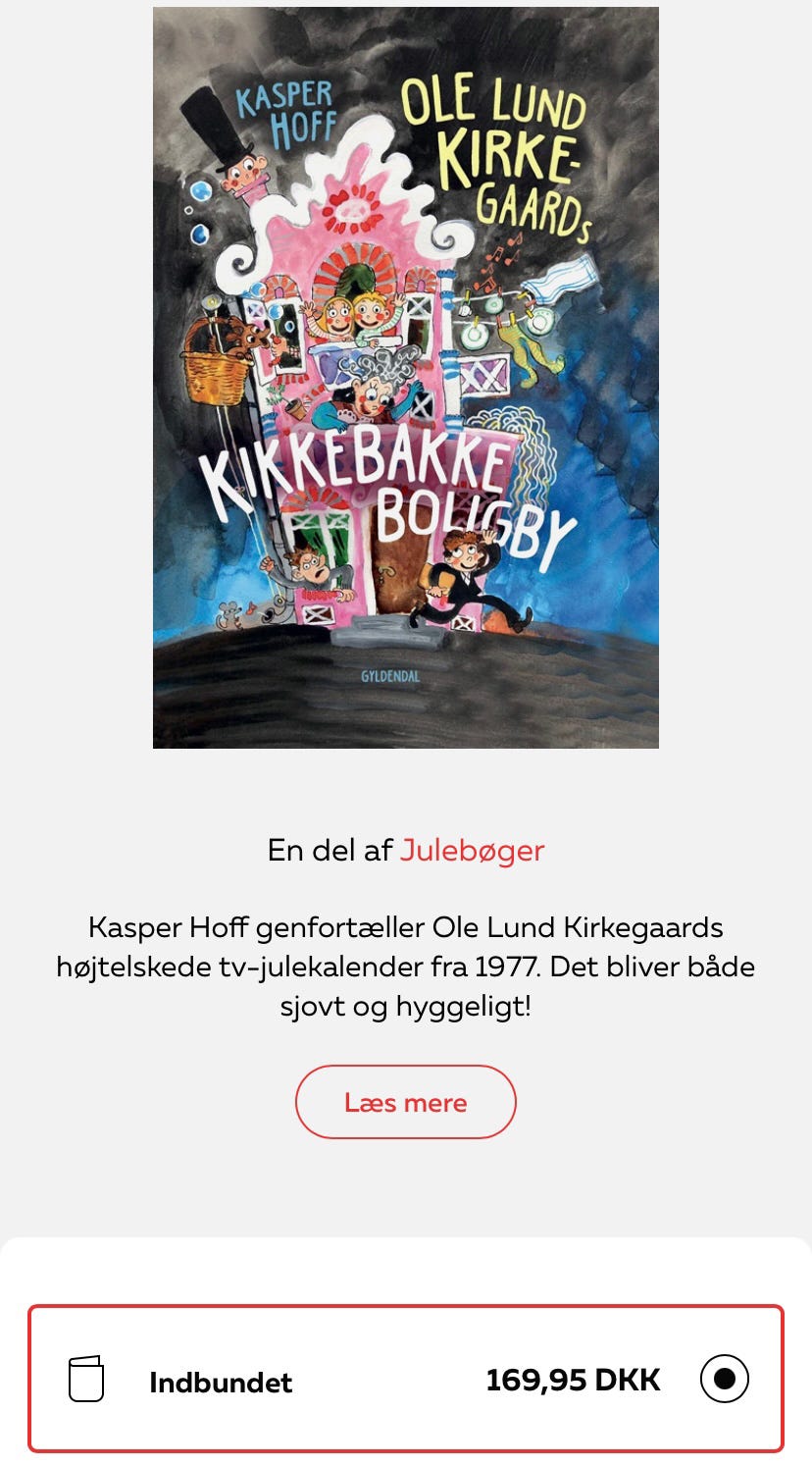
Task: Open the format selector showing 169,95 DKK
Action: [x=406, y=1380]
